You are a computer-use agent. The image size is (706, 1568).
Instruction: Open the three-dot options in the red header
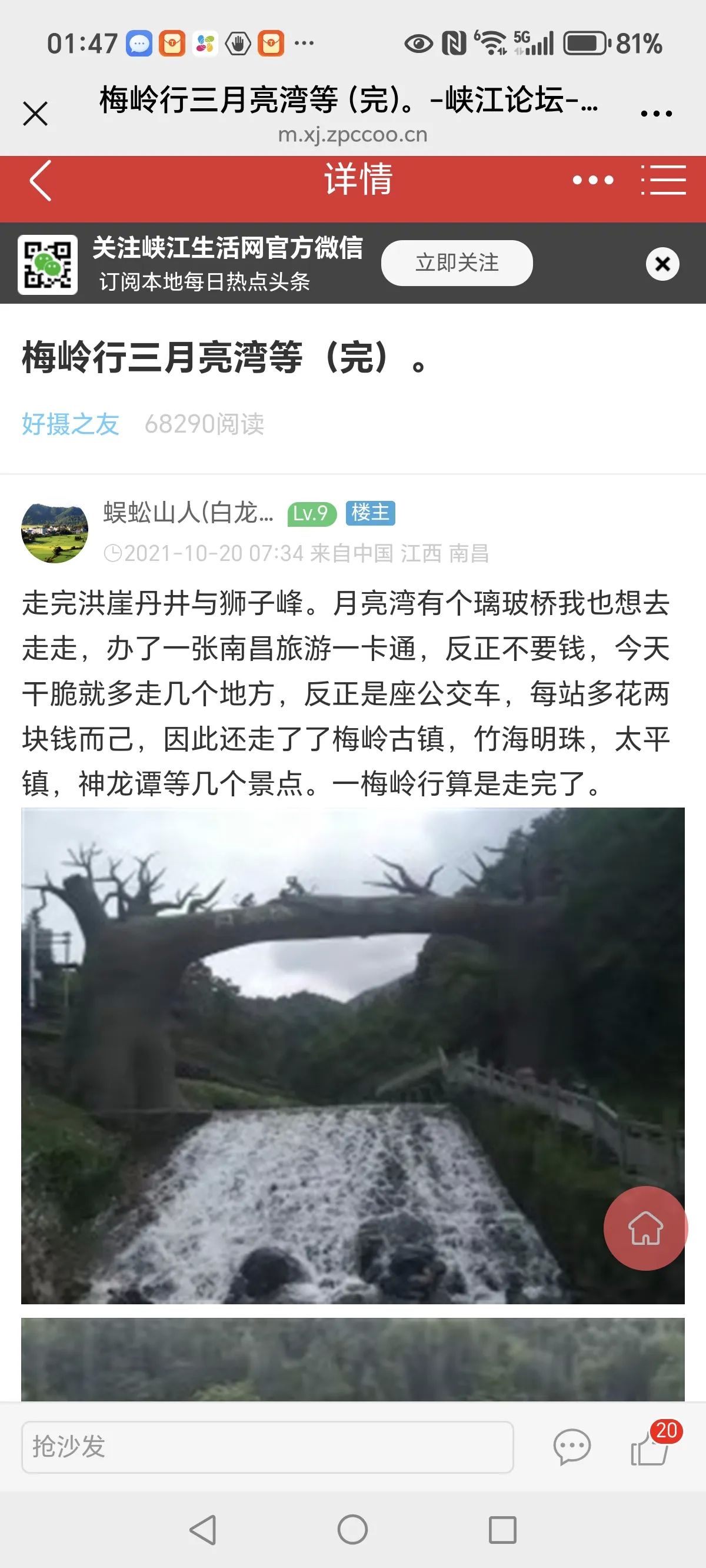pyautogui.click(x=593, y=180)
